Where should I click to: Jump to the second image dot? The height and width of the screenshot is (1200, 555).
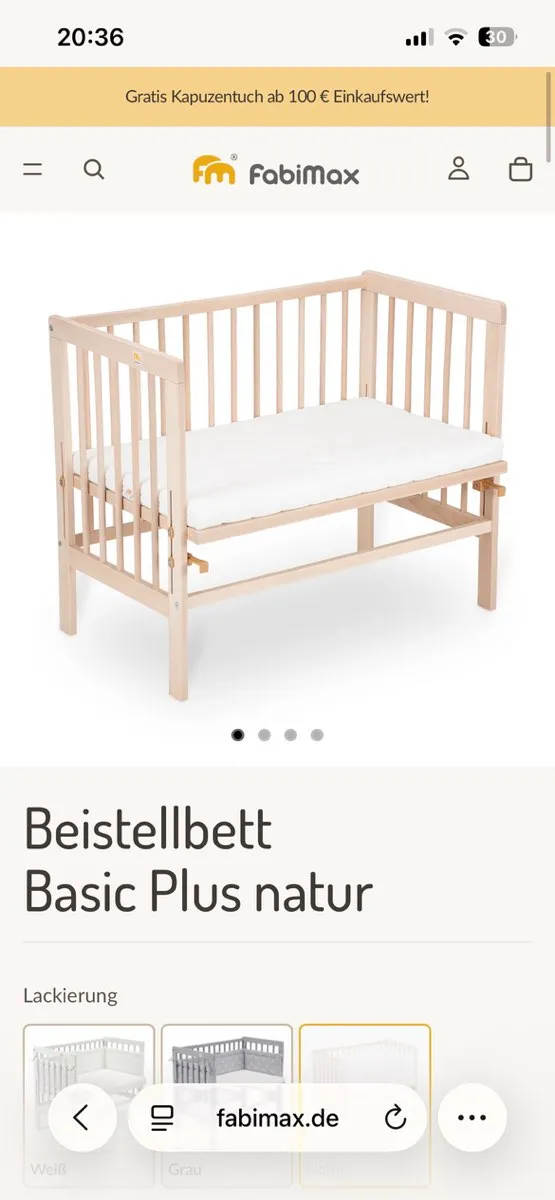264,735
